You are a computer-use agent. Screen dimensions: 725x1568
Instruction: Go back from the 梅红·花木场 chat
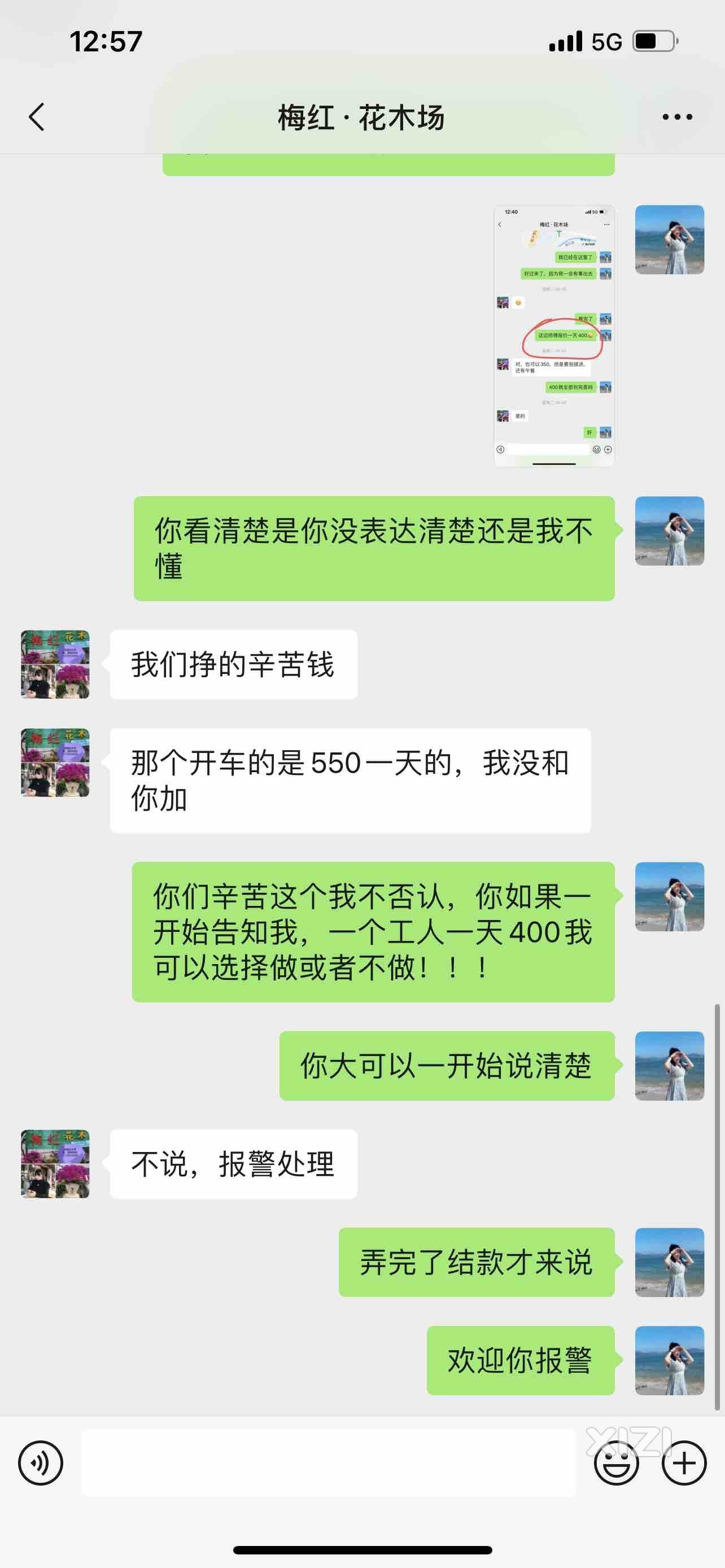pyautogui.click(x=37, y=117)
